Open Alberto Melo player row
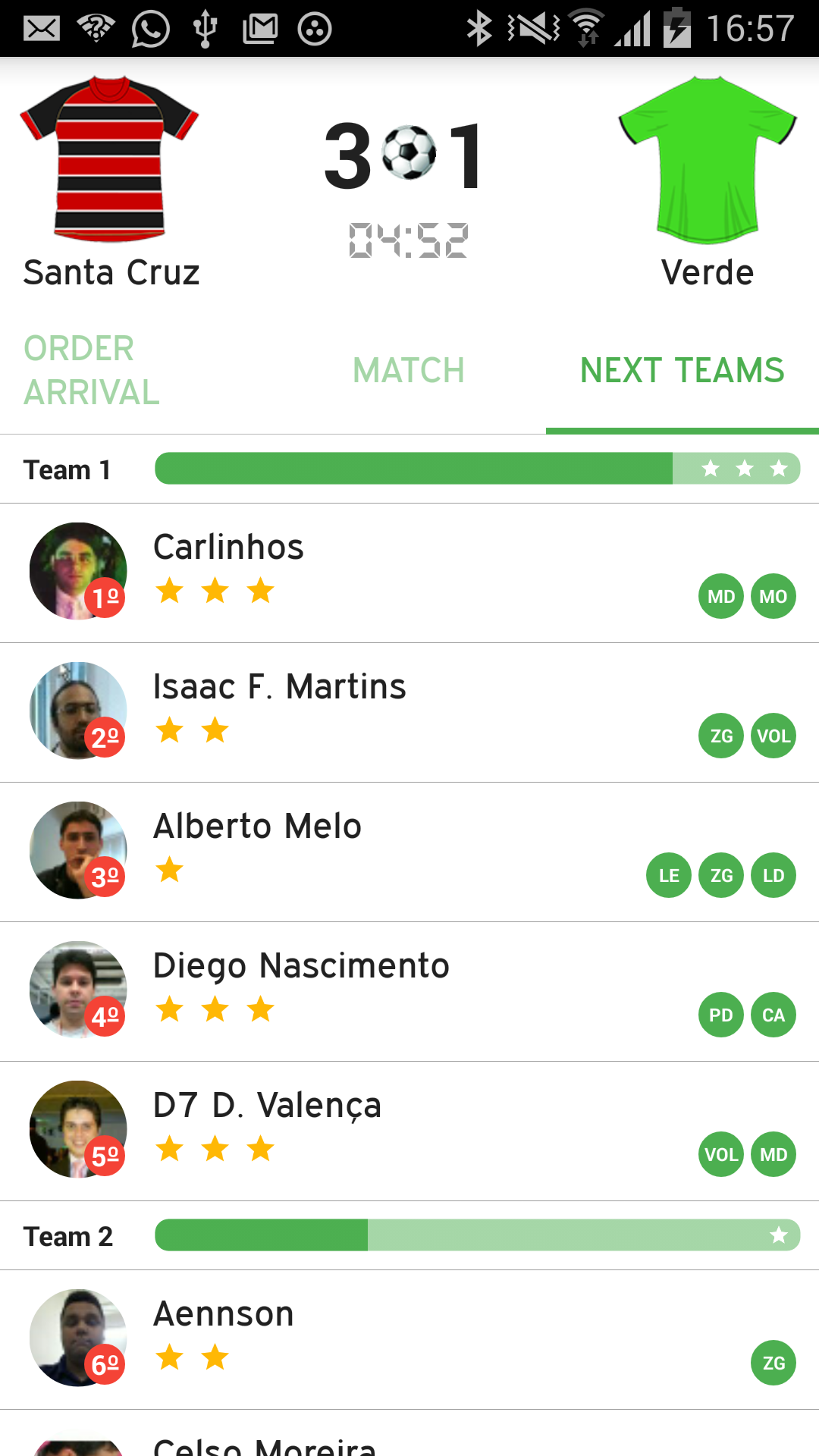The height and width of the screenshot is (1456, 819). click(x=409, y=852)
